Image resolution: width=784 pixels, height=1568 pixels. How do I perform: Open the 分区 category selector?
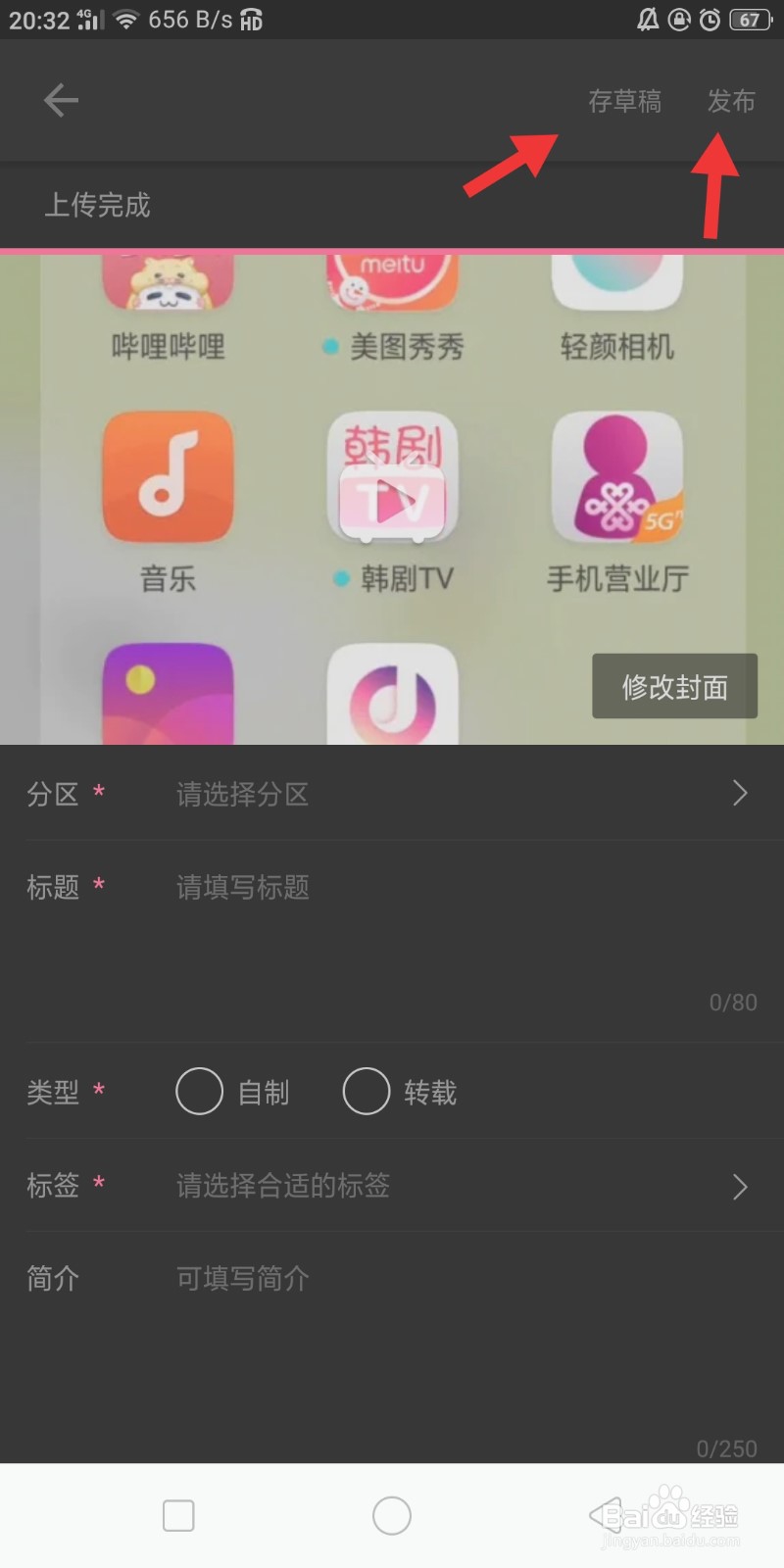(392, 794)
